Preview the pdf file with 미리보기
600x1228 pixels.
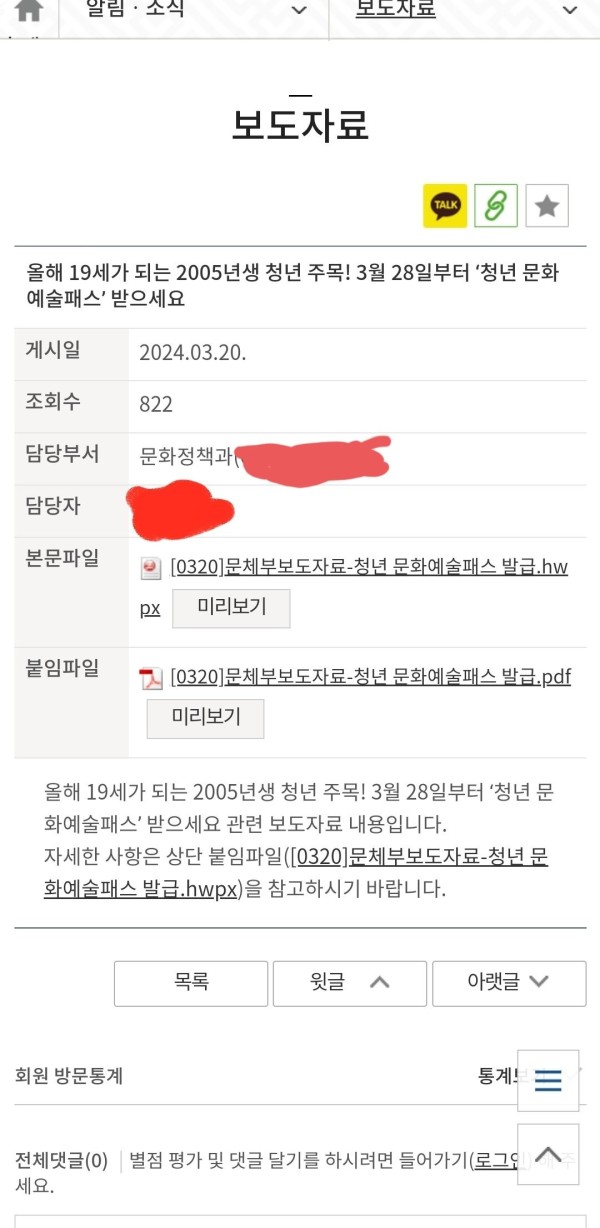coord(205,718)
